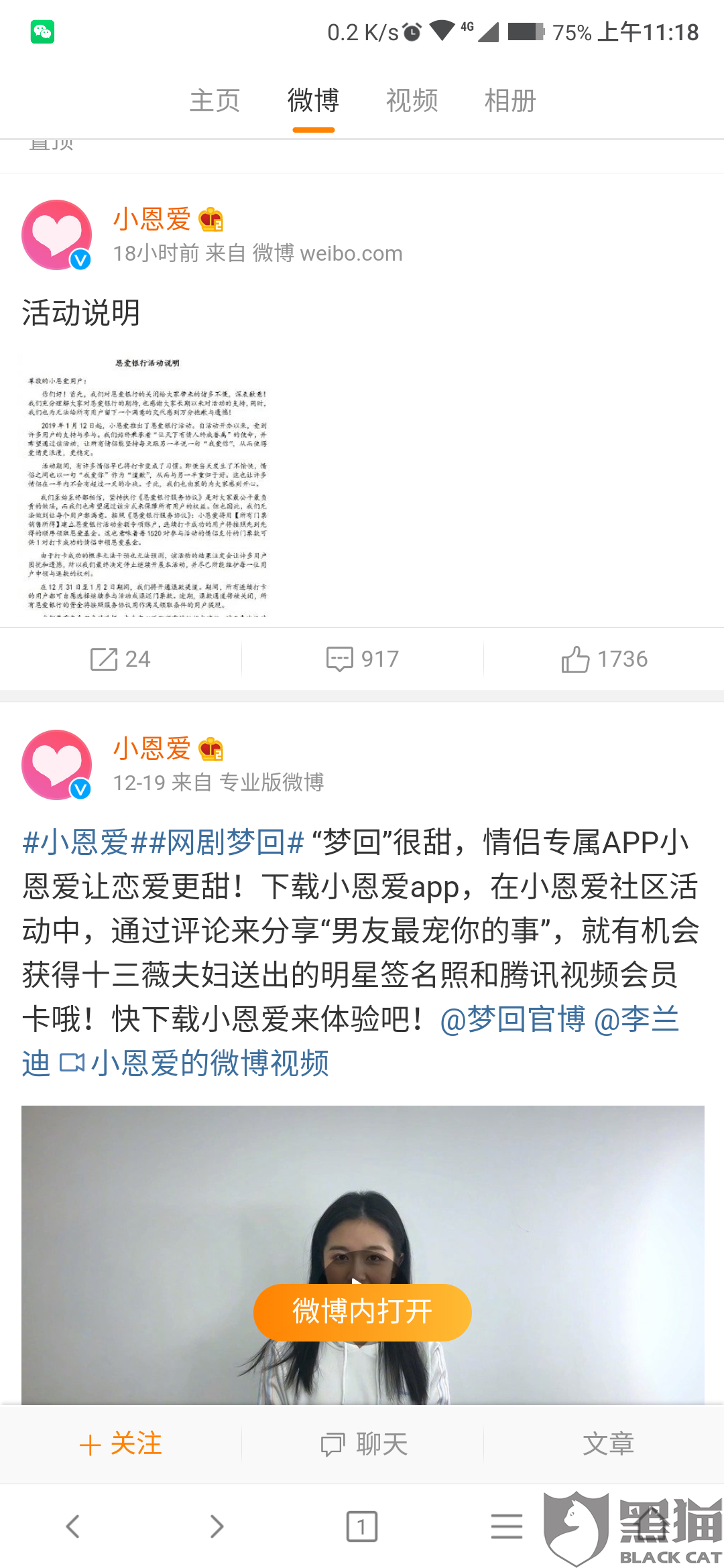Tap the 微博内打开 button
Image resolution: width=724 pixels, height=1568 pixels.
363,1312
